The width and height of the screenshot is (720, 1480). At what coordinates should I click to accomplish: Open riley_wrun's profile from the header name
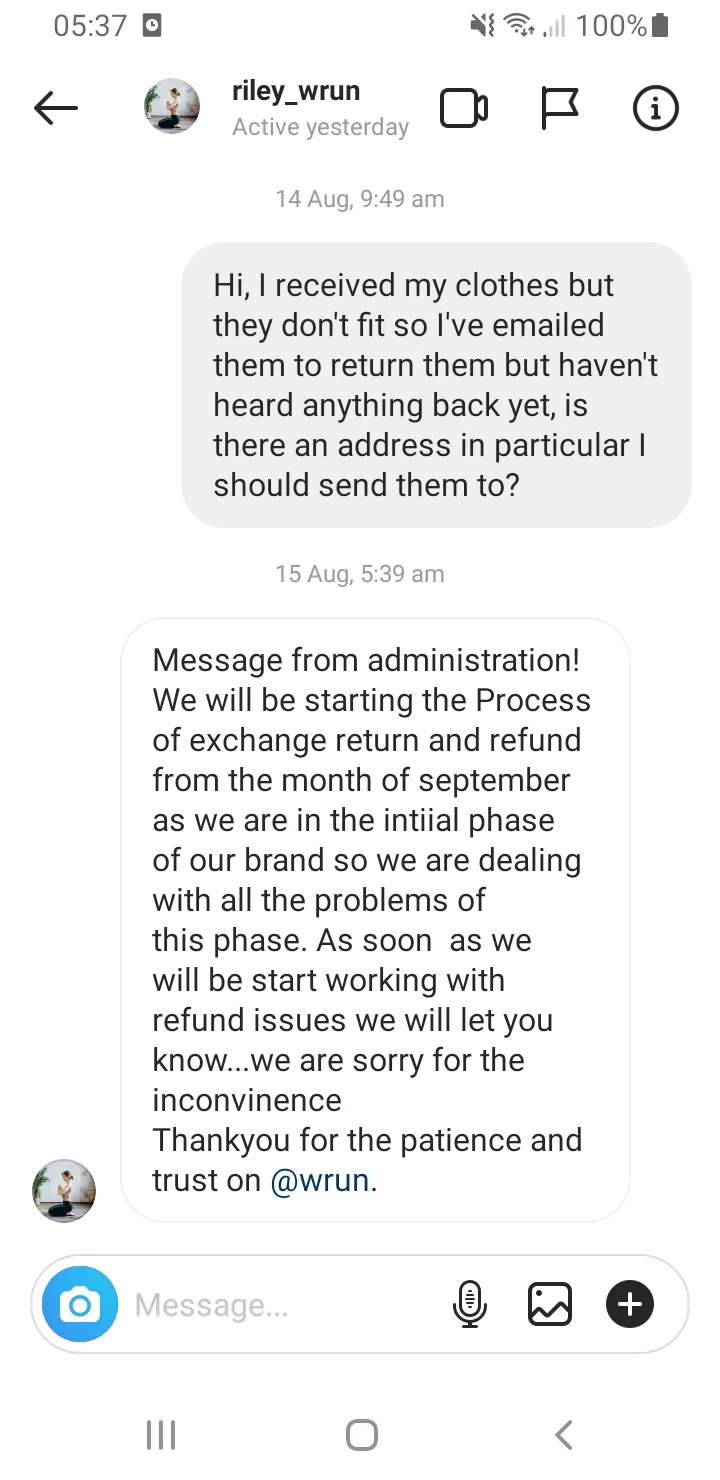[x=296, y=91]
